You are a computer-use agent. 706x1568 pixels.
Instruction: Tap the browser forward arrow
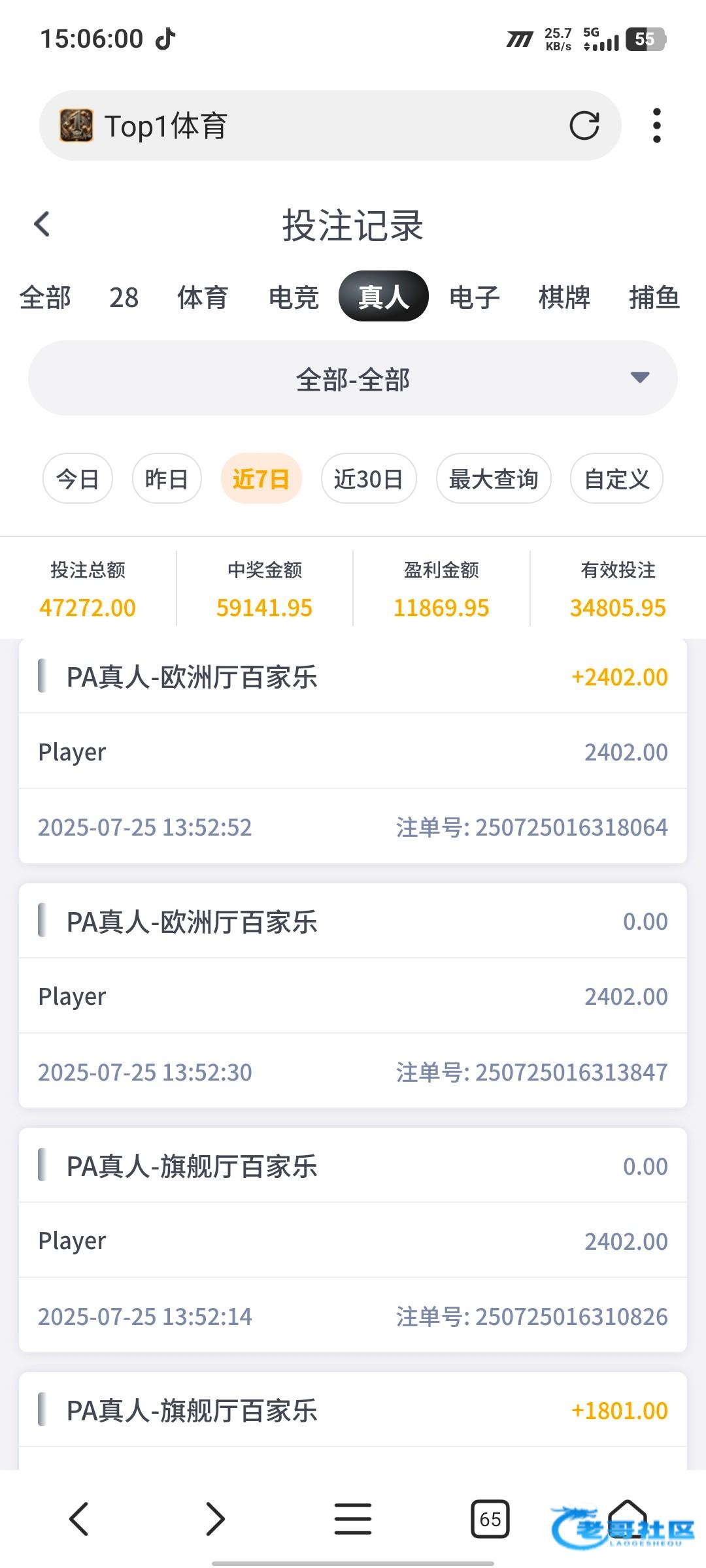pyautogui.click(x=215, y=1518)
